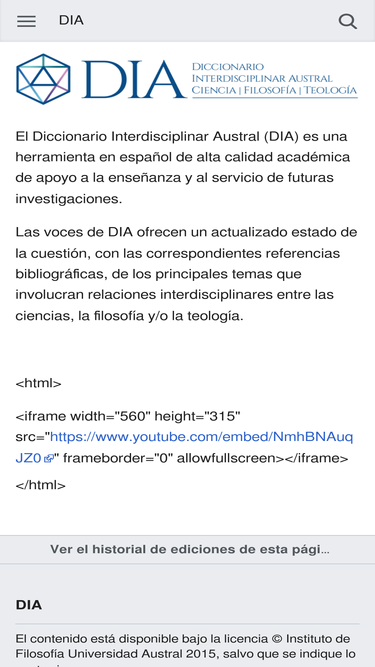Open the YouTube embed link
Viewport: 375px width, 667px height.
click(184, 447)
